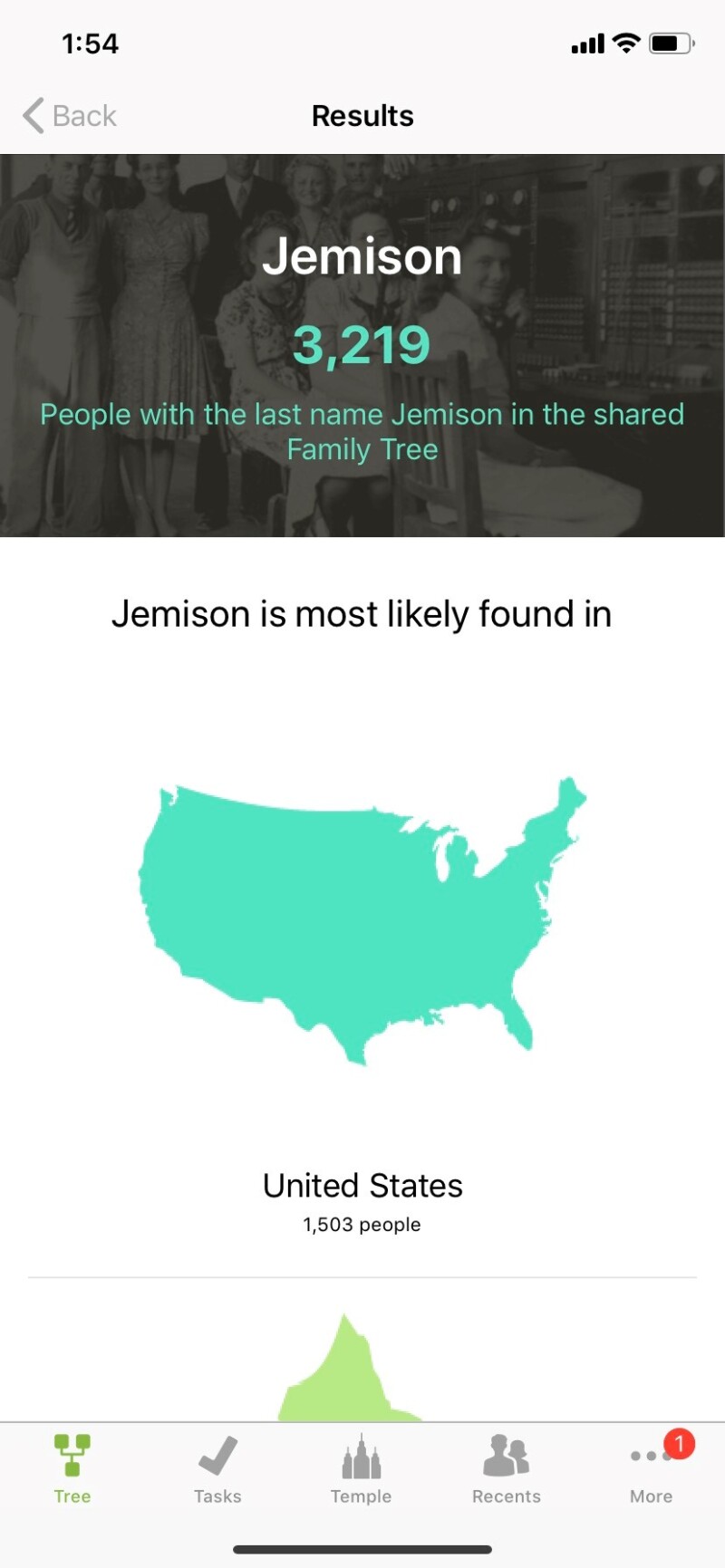This screenshot has width=725, height=1568.
Task: Open the More tab with notification badge
Action: (x=652, y=1469)
